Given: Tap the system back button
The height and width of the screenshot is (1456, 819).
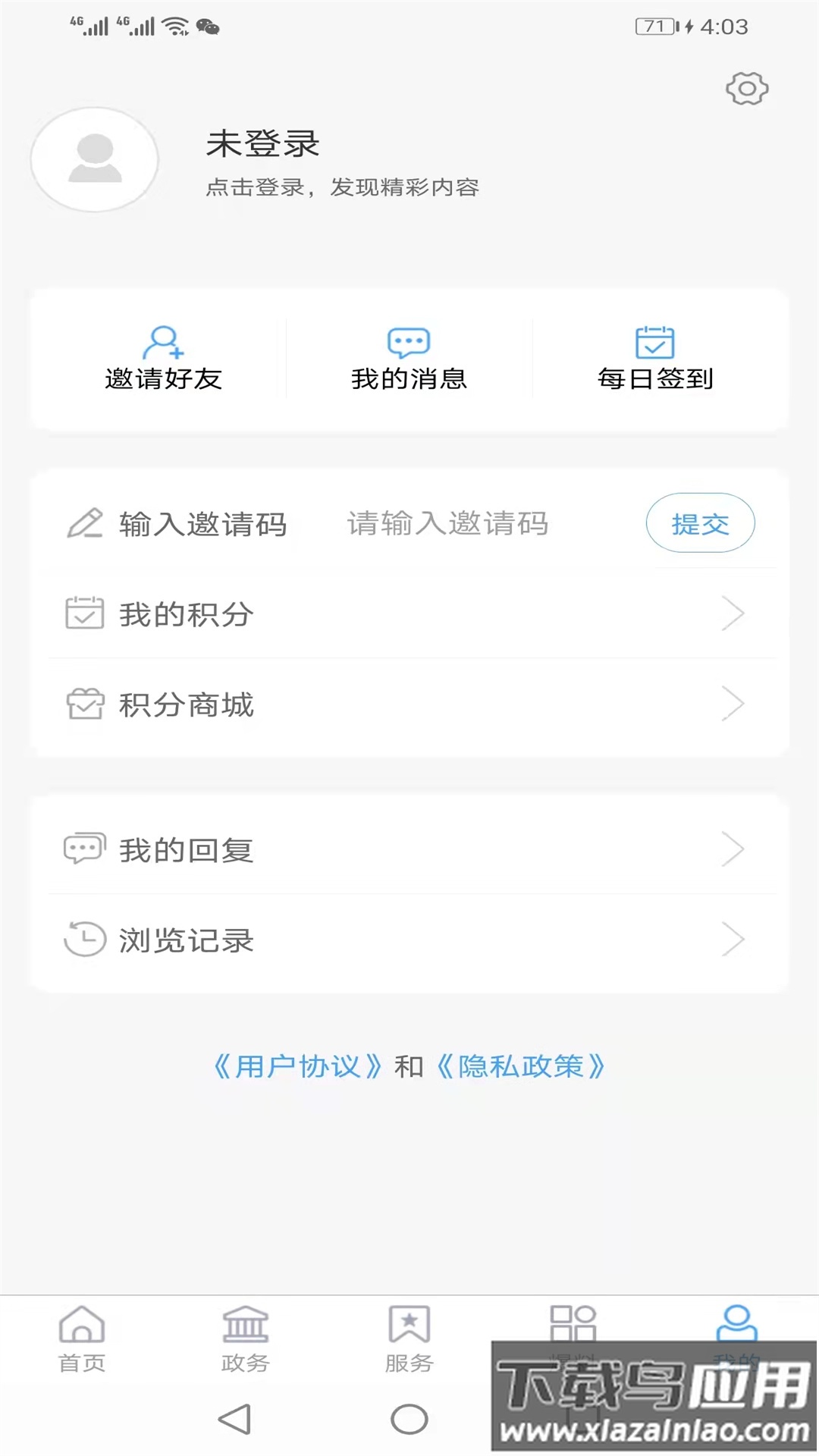Looking at the screenshot, I should click(235, 1420).
